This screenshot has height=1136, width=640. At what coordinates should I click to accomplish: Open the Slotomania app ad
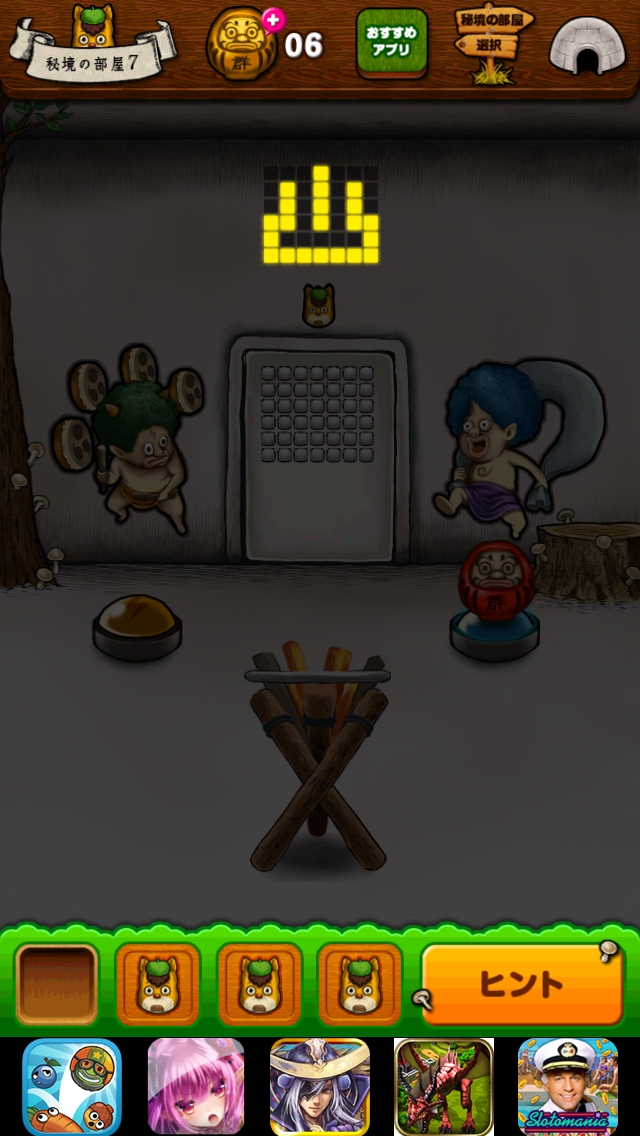click(x=566, y=1086)
